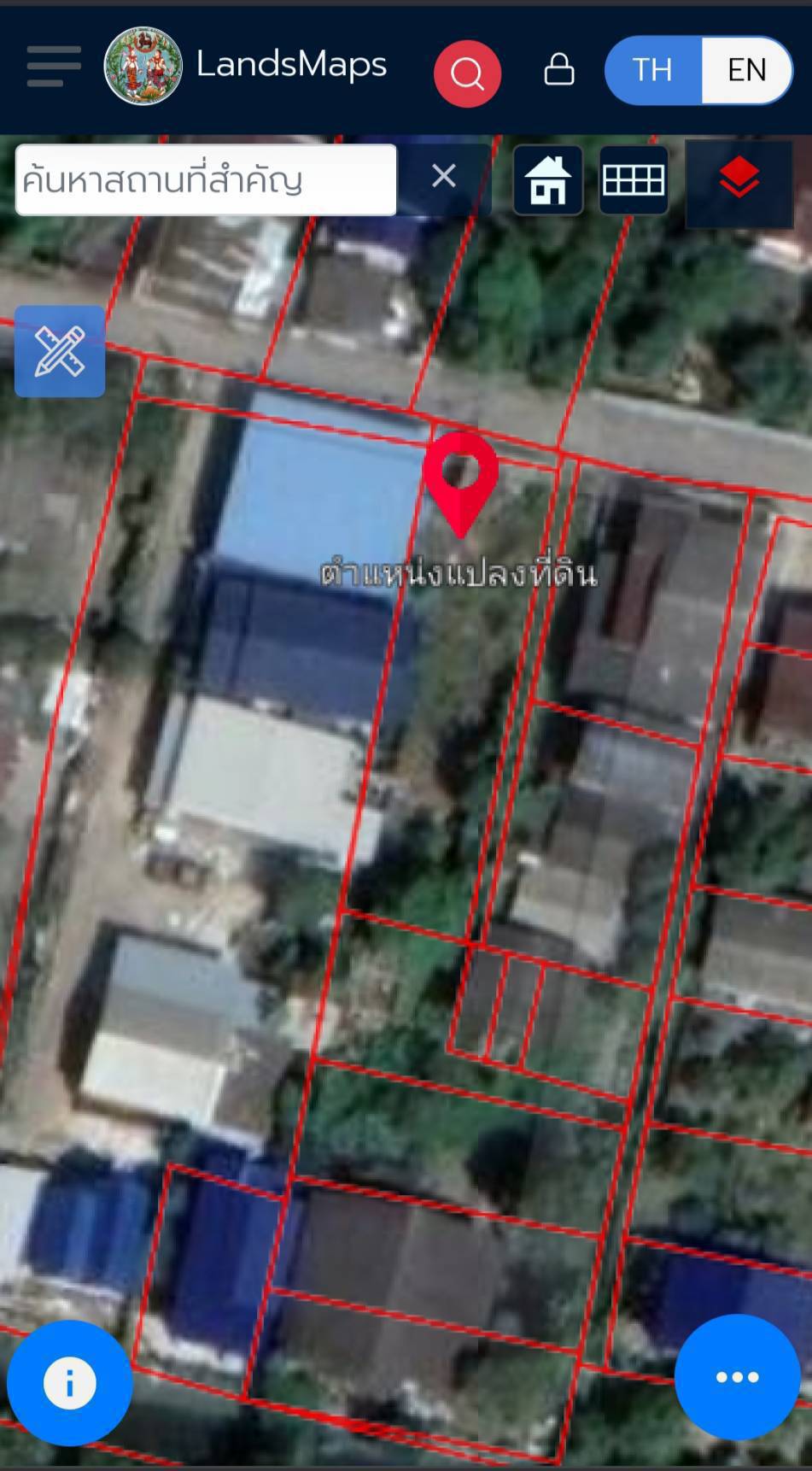Open the three-dots more options button
812x1471 pixels.
tap(738, 1376)
